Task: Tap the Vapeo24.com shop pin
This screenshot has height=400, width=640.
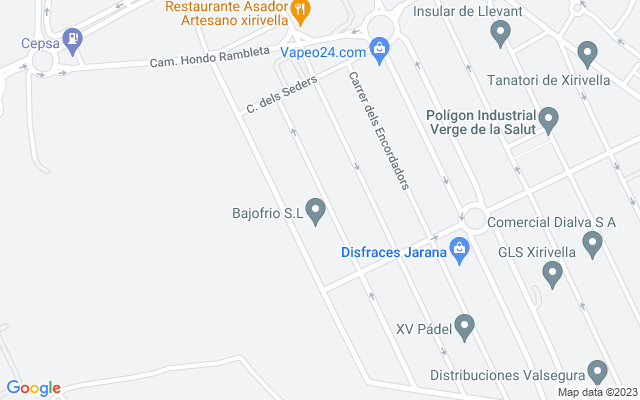Action: (x=379, y=47)
